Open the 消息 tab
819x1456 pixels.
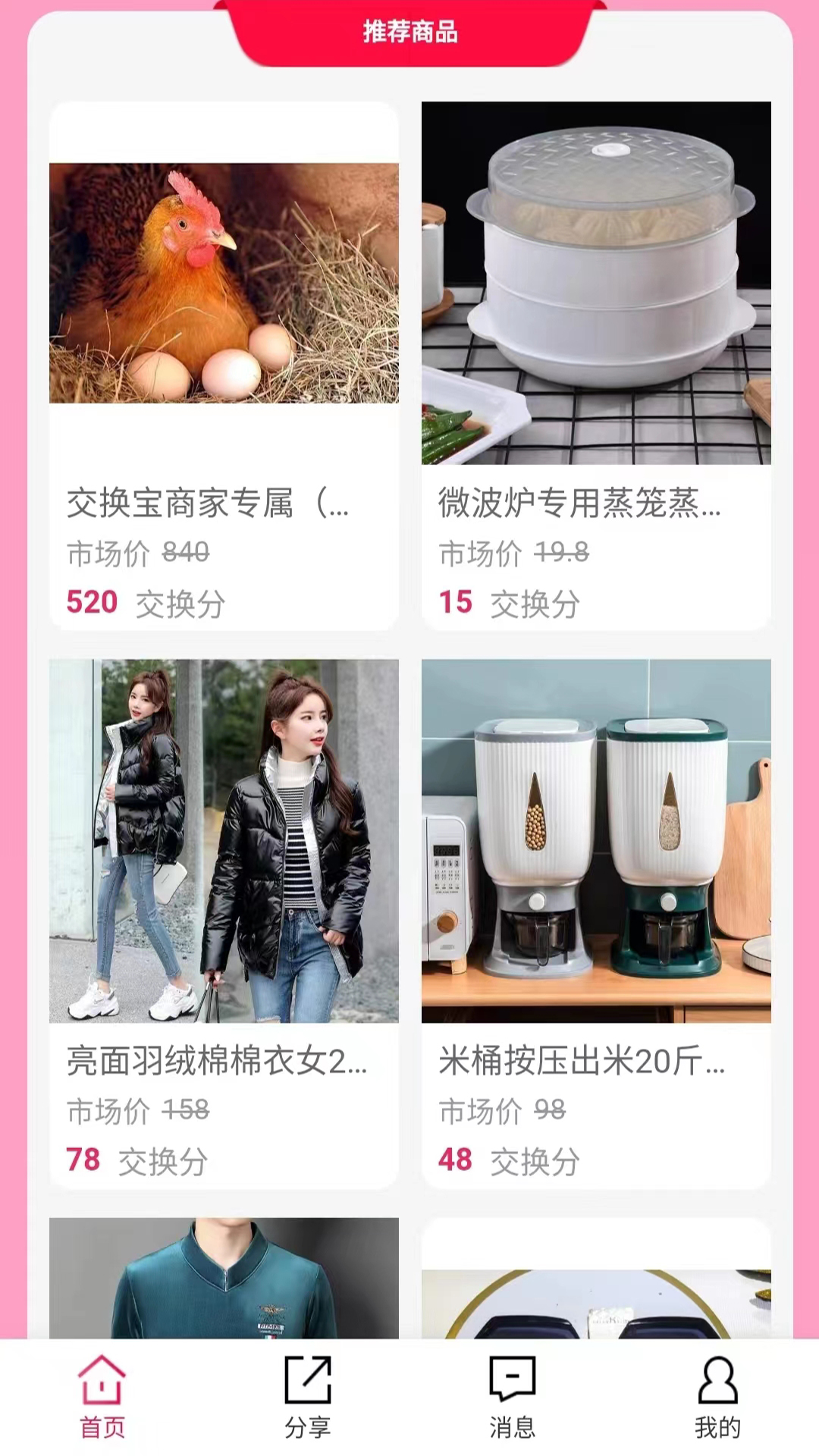click(x=512, y=1397)
